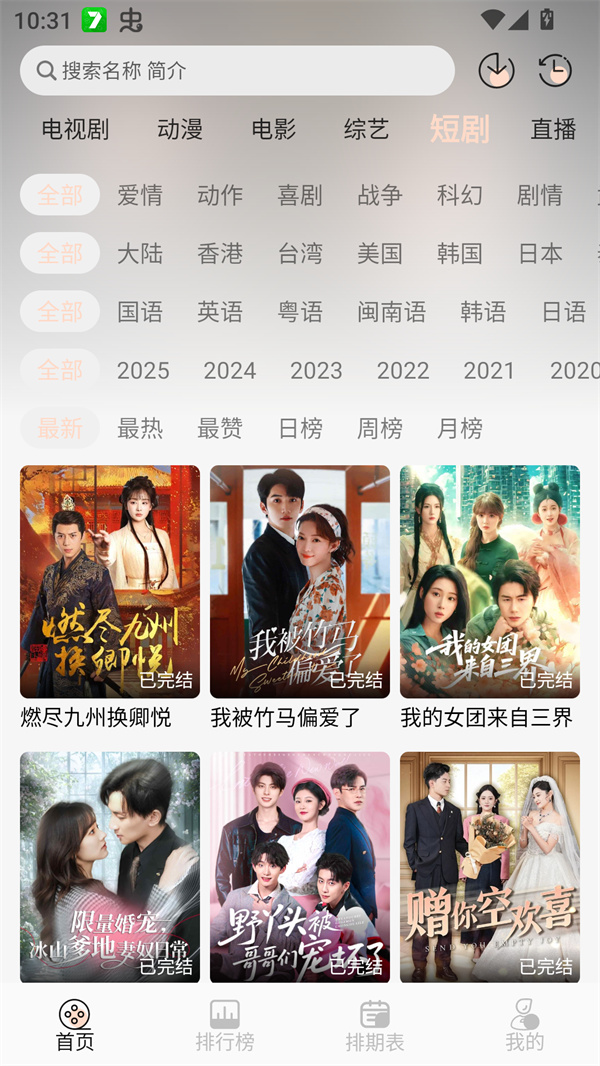Filter by the 爱情 genre

140,195
